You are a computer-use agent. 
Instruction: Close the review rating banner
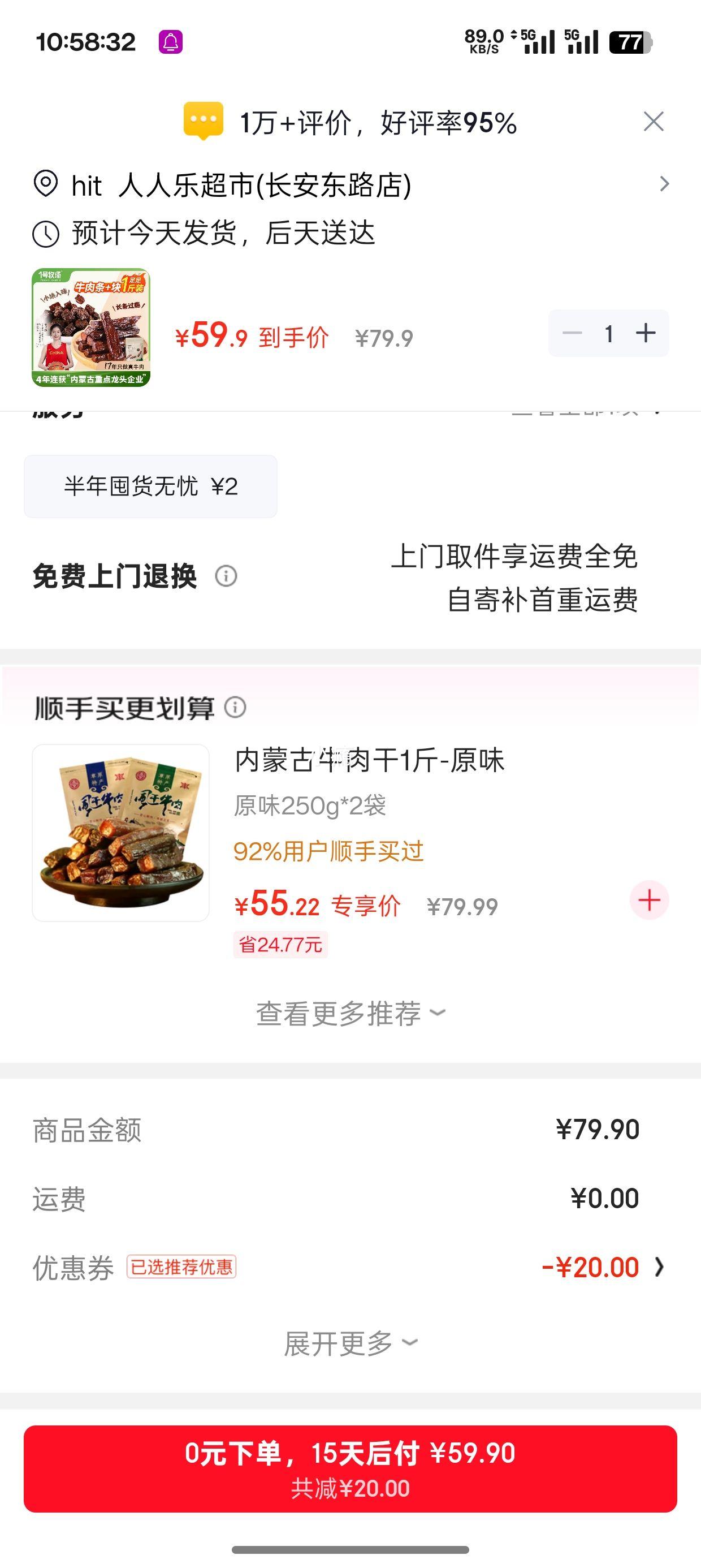coord(654,121)
